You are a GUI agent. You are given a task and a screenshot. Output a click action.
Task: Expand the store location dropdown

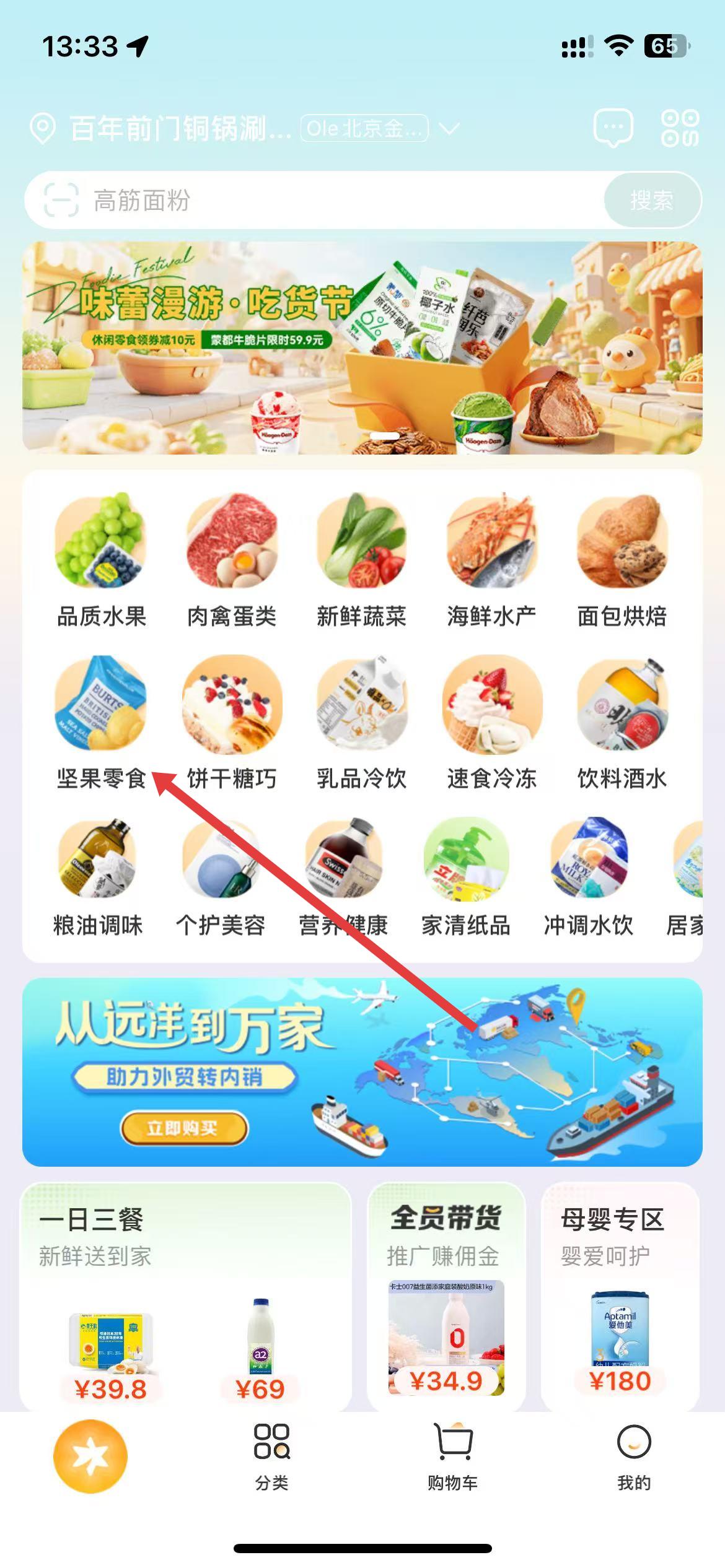(449, 129)
